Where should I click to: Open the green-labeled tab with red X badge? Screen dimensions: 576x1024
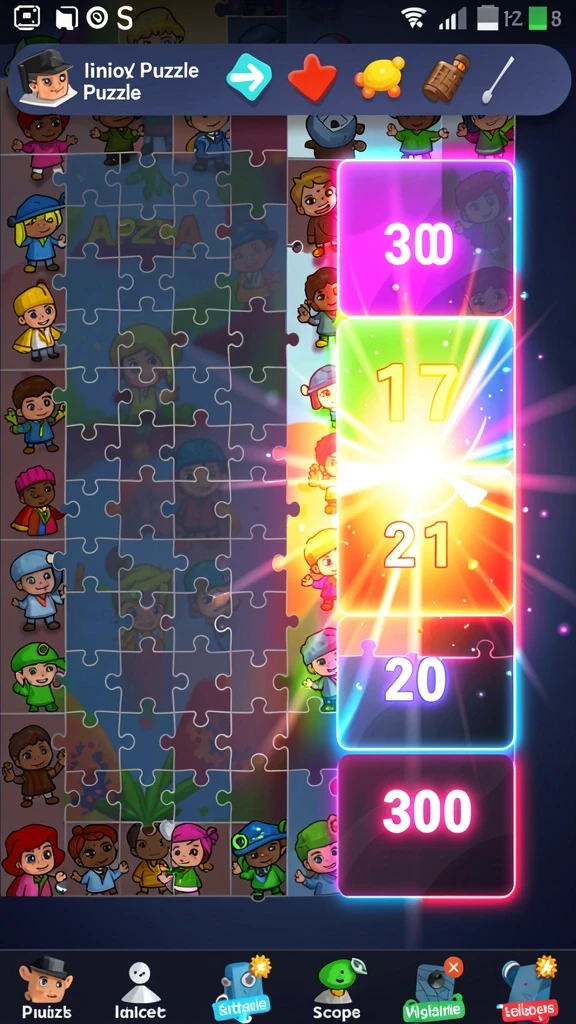432,989
